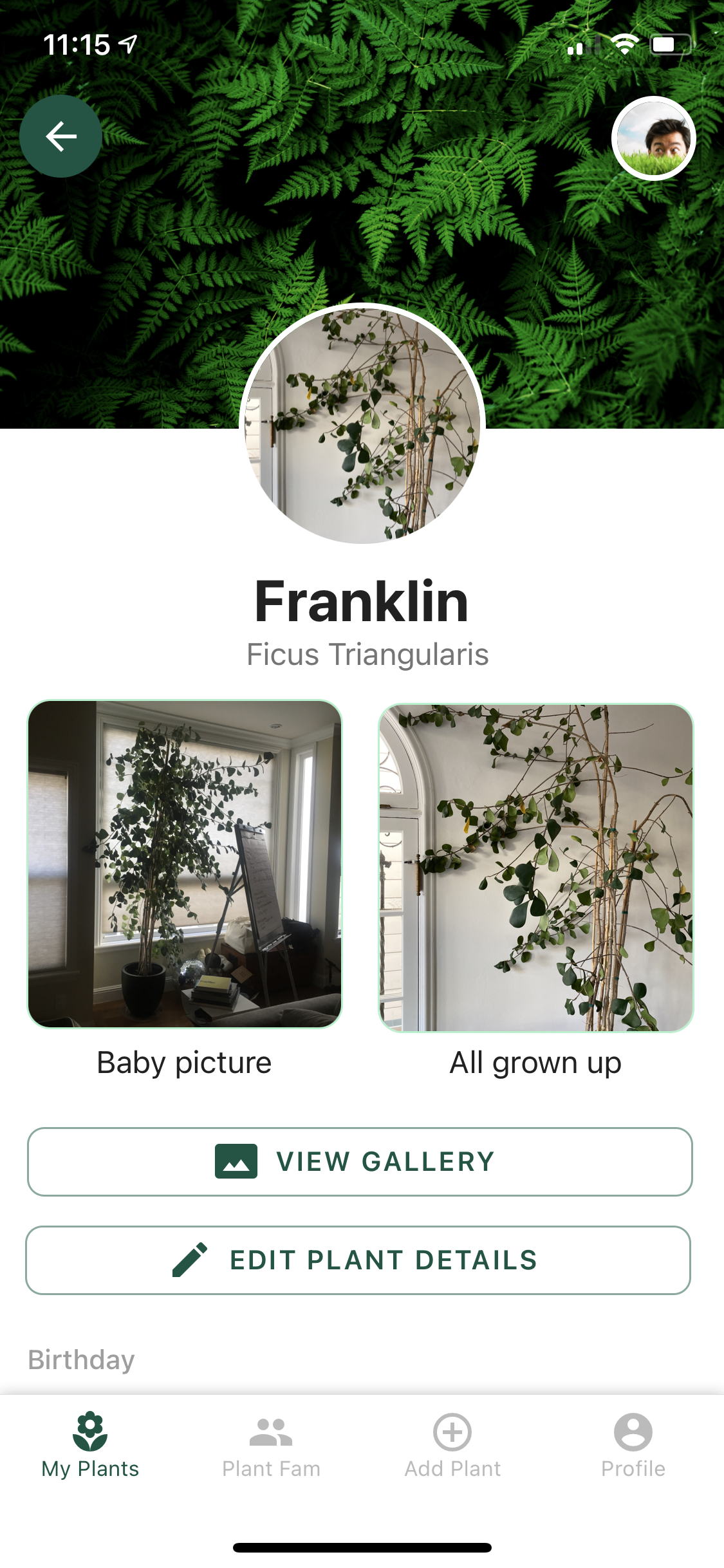
Task: Open the user avatar in the top corner
Action: [653, 138]
